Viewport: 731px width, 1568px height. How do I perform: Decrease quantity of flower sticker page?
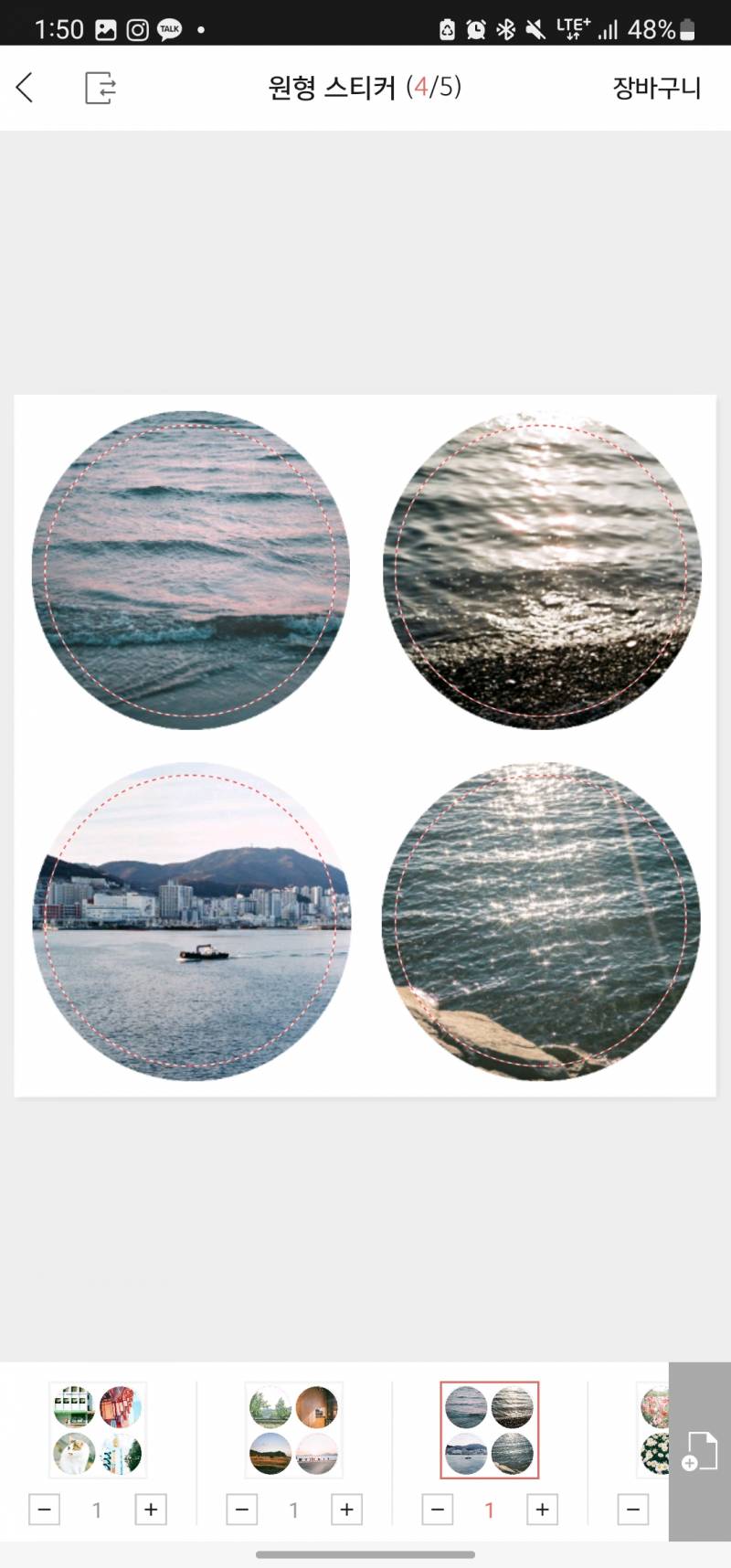(x=632, y=1510)
